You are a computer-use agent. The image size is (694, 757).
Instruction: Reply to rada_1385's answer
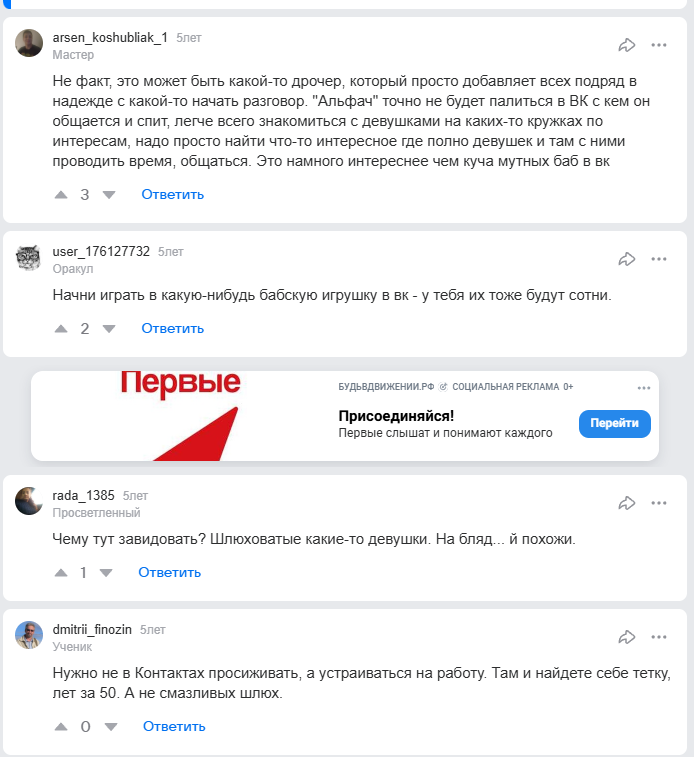170,572
